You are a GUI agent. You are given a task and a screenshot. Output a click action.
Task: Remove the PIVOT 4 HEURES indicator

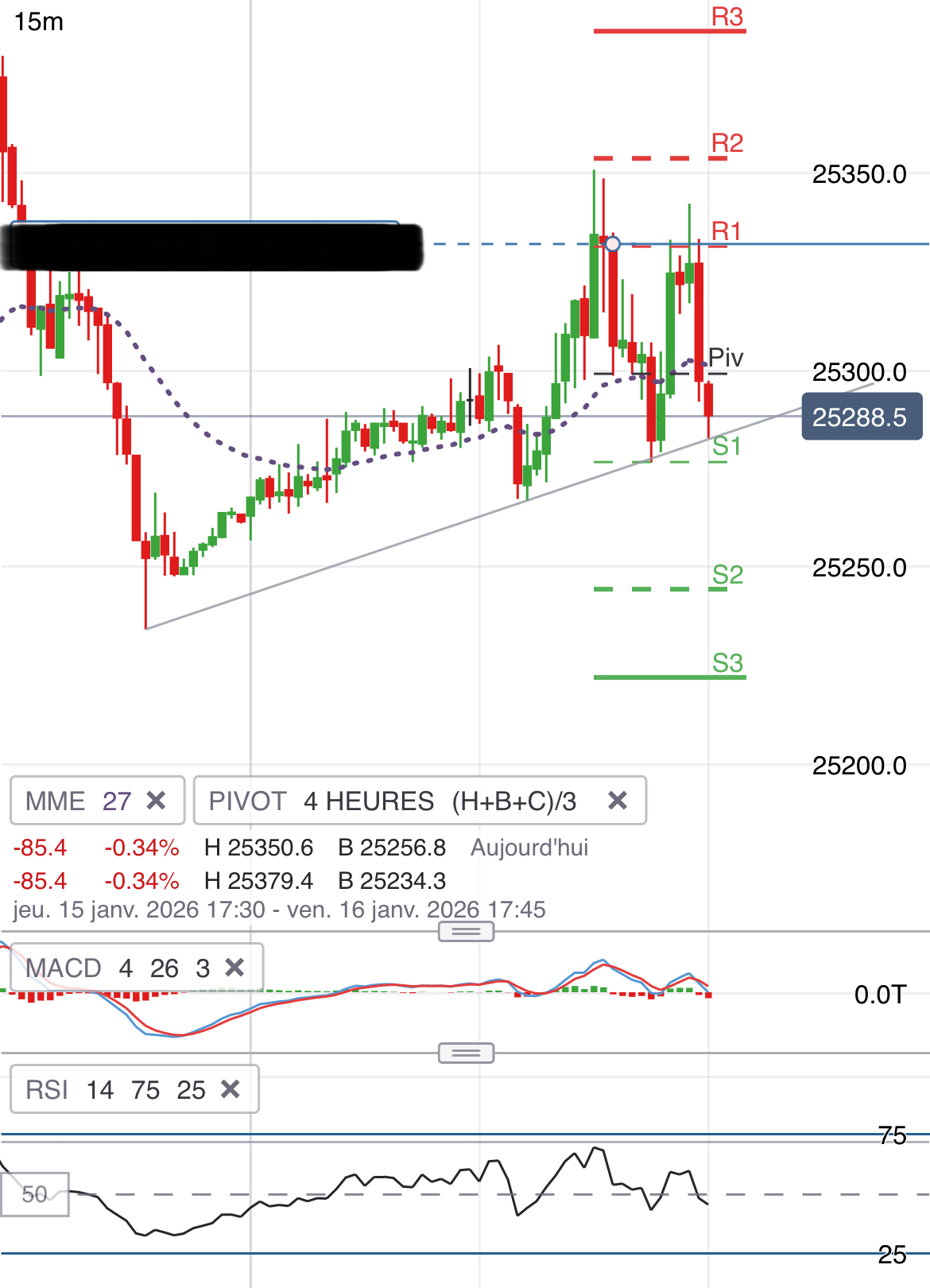pyautogui.click(x=618, y=801)
